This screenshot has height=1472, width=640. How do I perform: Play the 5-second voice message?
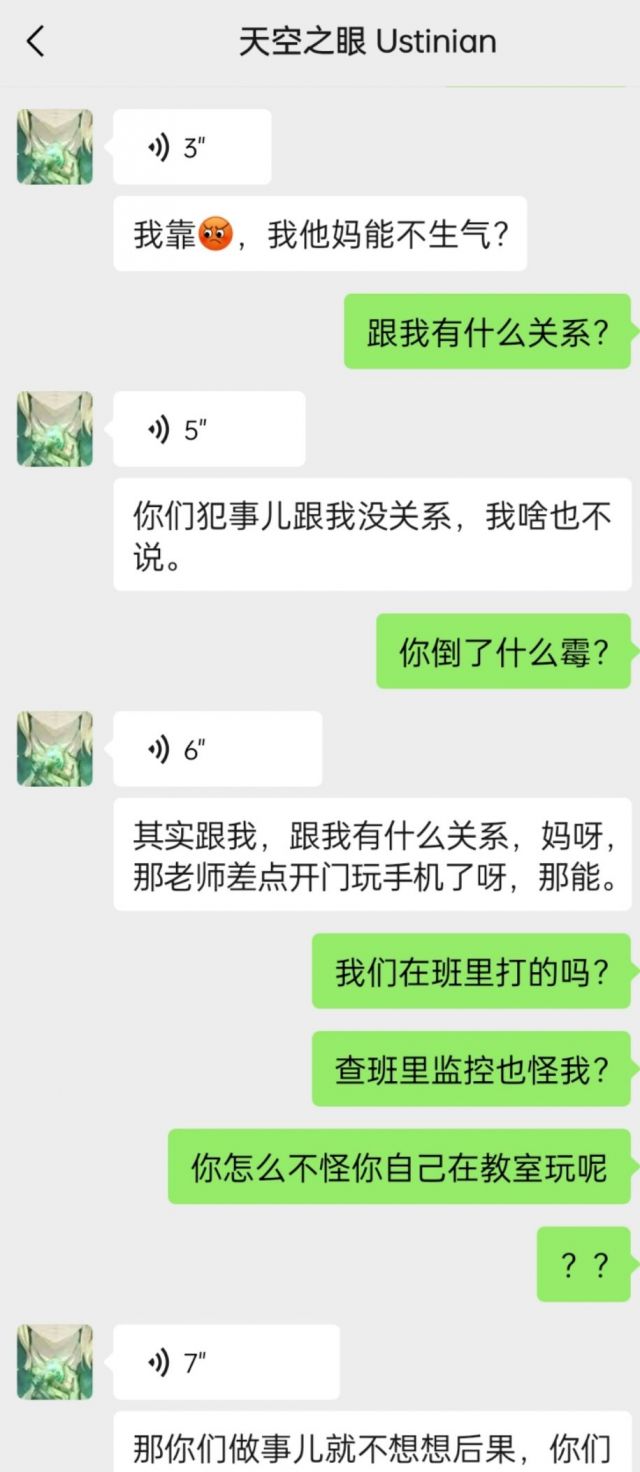click(208, 429)
